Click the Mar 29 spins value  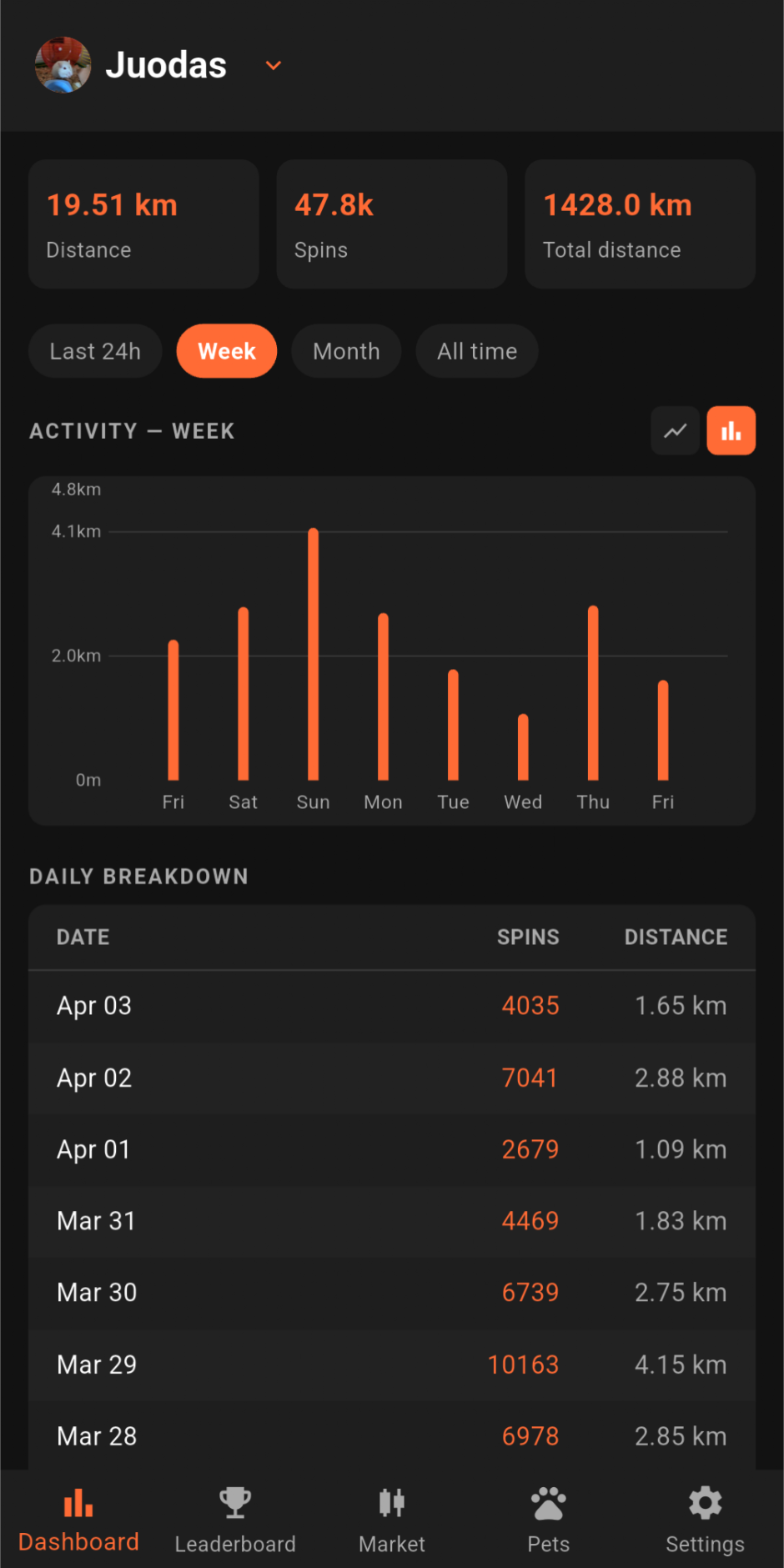click(x=523, y=1364)
